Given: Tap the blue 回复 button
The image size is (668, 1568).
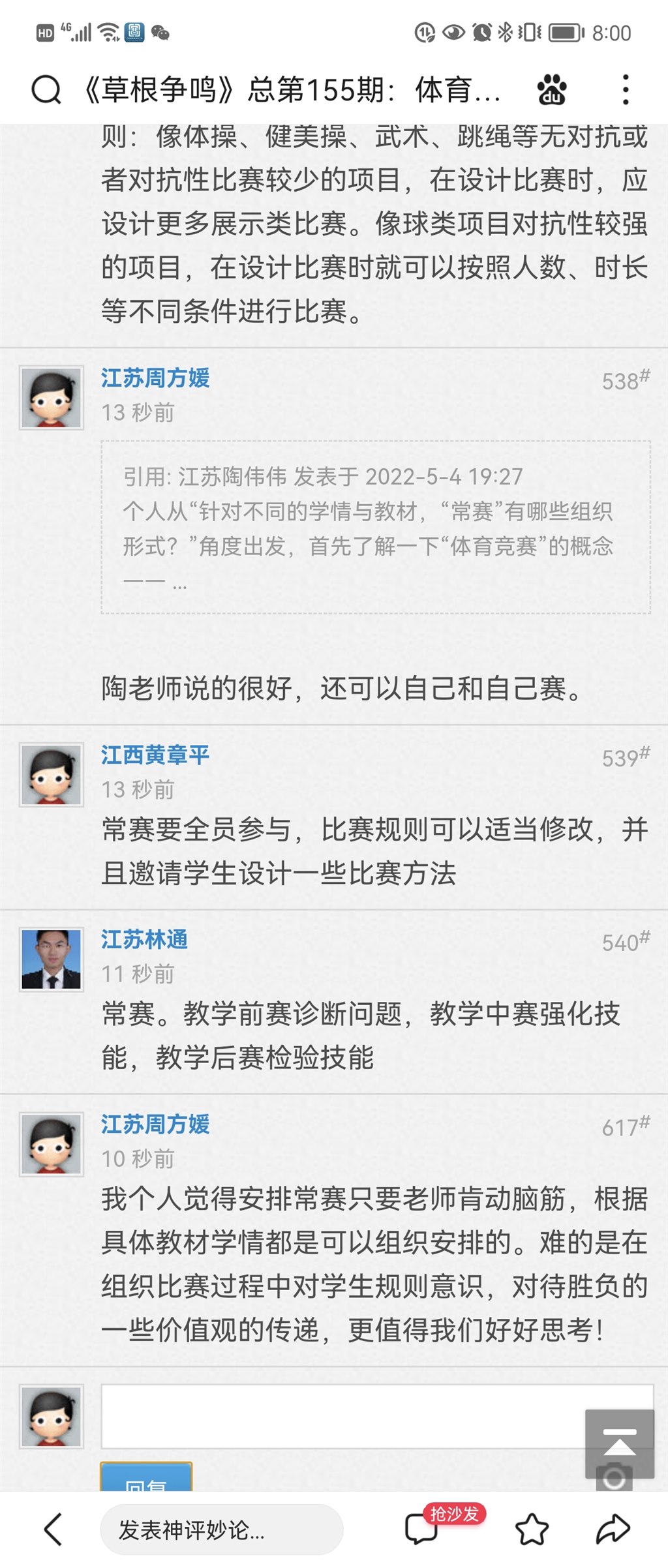Looking at the screenshot, I should coord(146,1479).
